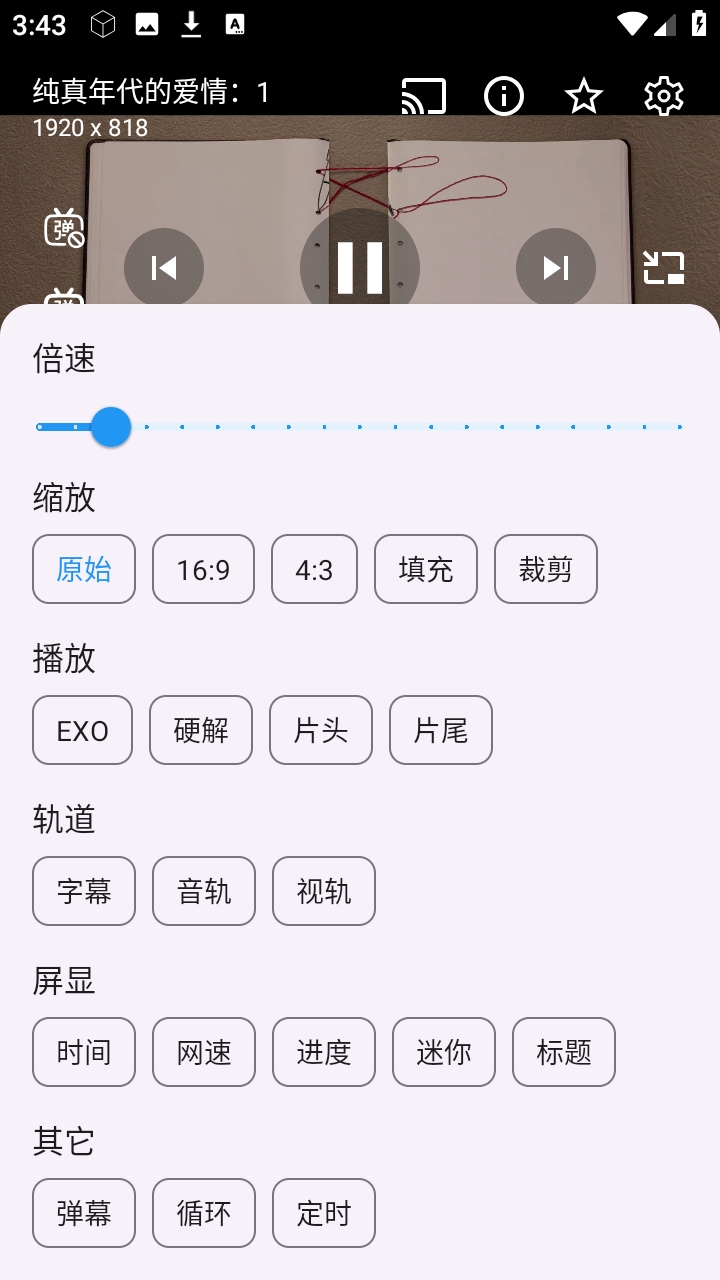Select the 16:9 scaling option
Image resolution: width=720 pixels, height=1280 pixels.
tap(203, 569)
